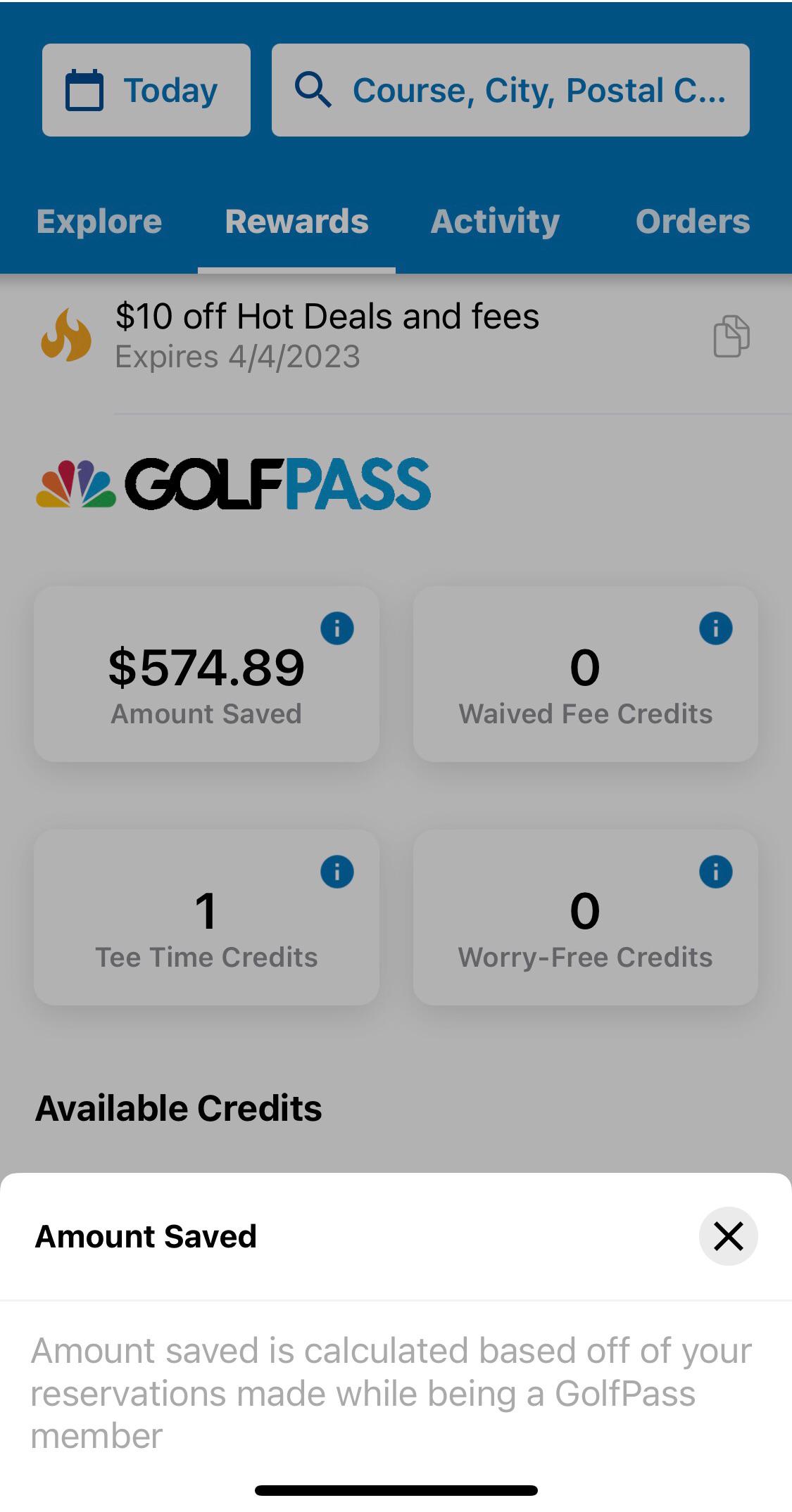Viewport: 792px width, 1512px height.
Task: Open the calendar date picker icon
Action: [84, 89]
